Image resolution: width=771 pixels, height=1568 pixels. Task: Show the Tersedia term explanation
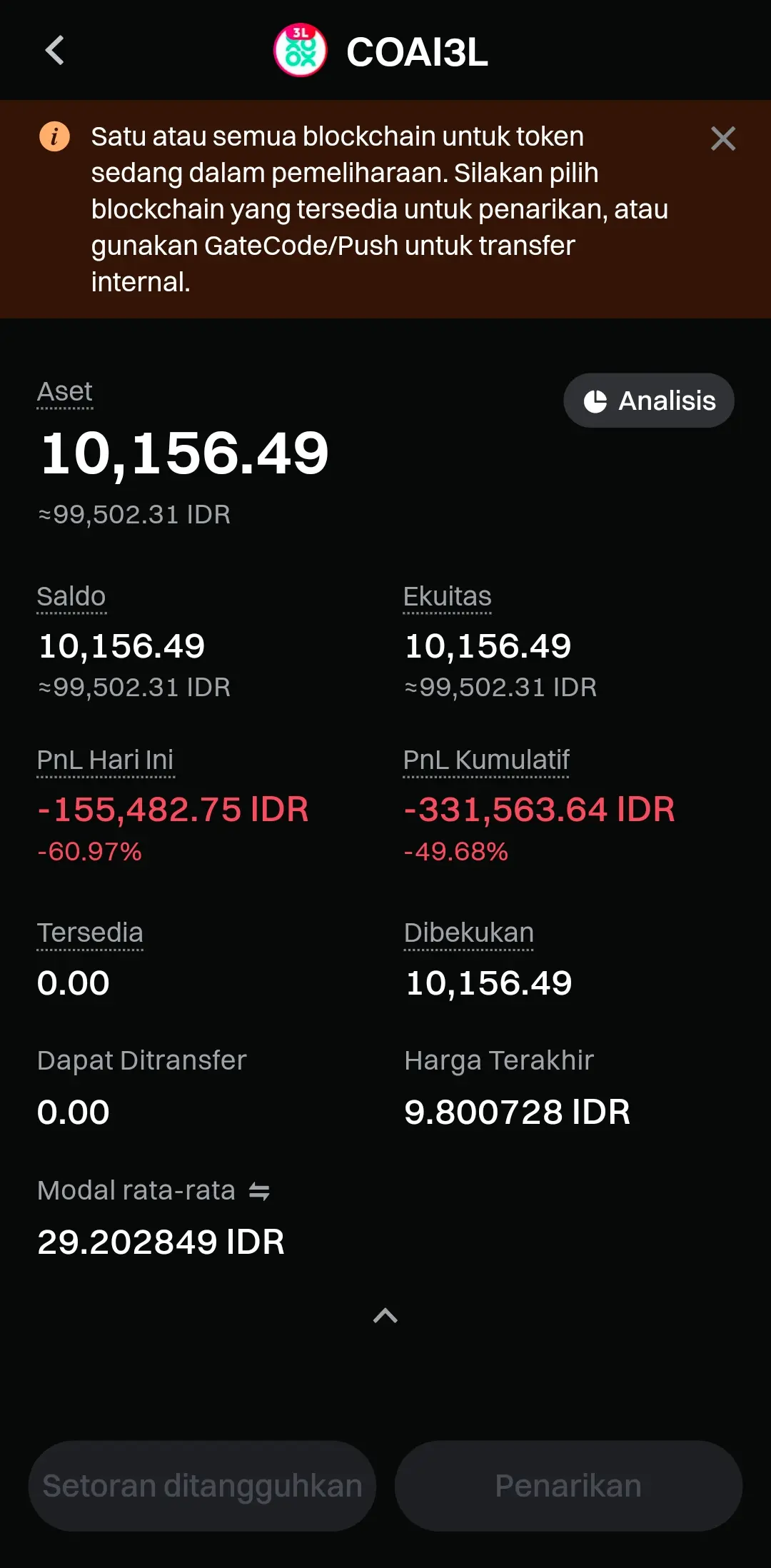90,933
